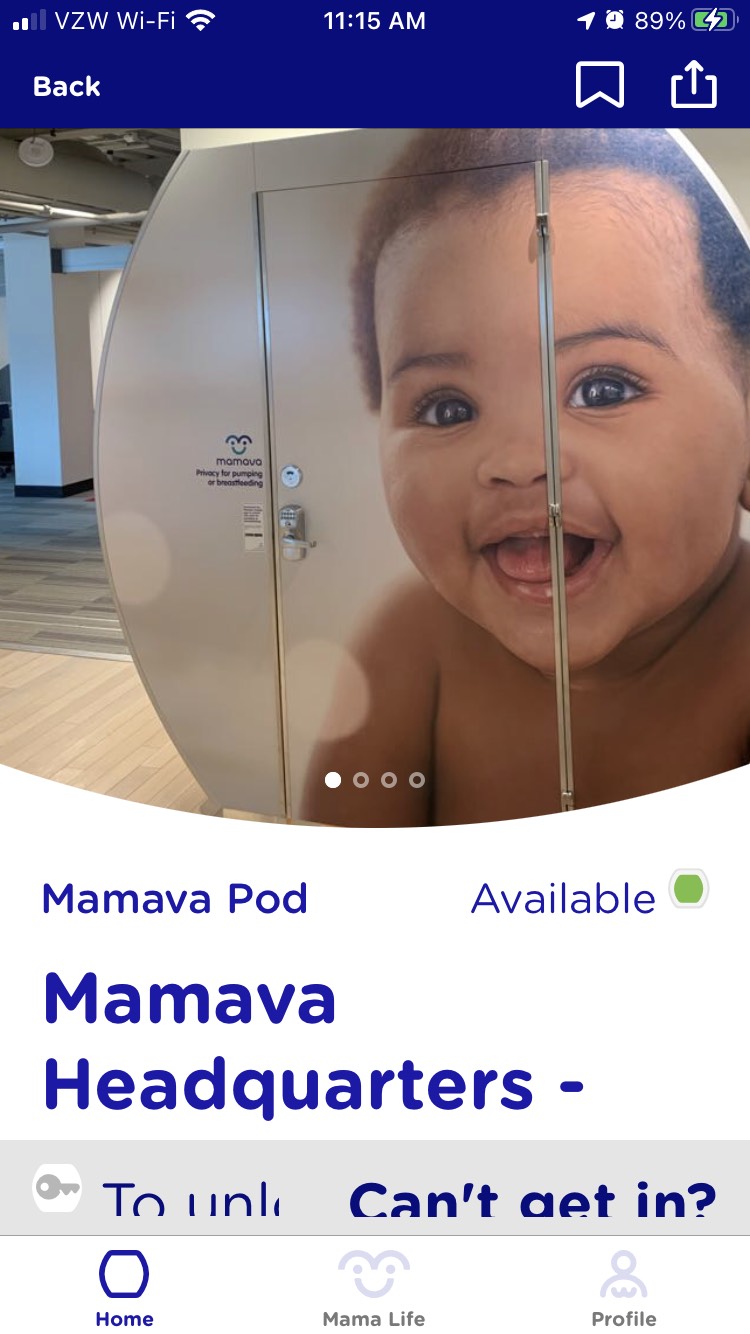Open the Mama Life tab
Screen dimensions: 750x1334
(374, 1289)
